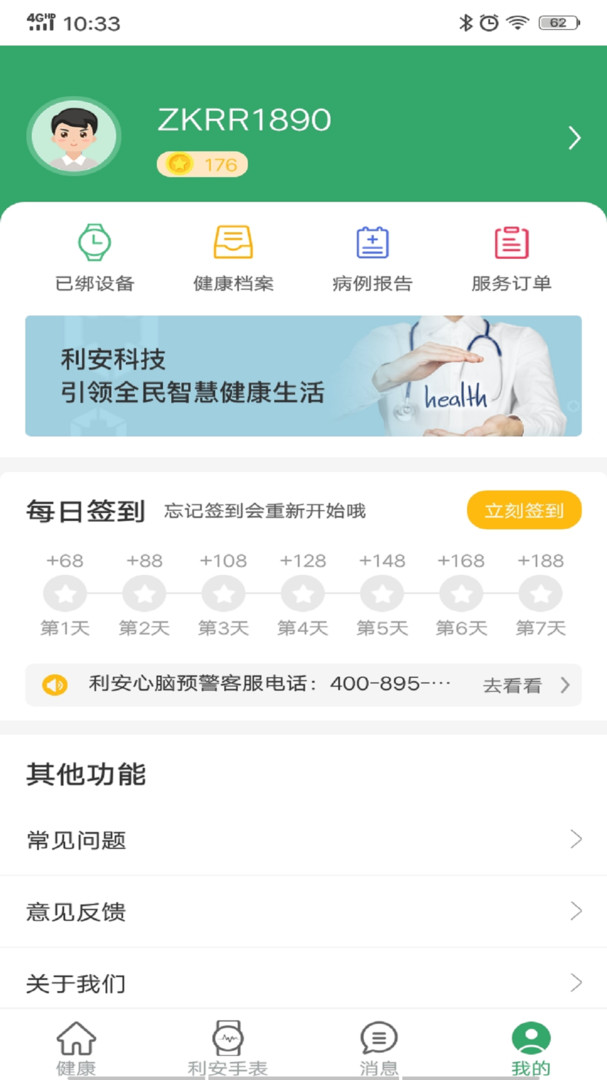The height and width of the screenshot is (1080, 607).
Task: Open 已绑设备 bound devices
Action: coord(94,258)
